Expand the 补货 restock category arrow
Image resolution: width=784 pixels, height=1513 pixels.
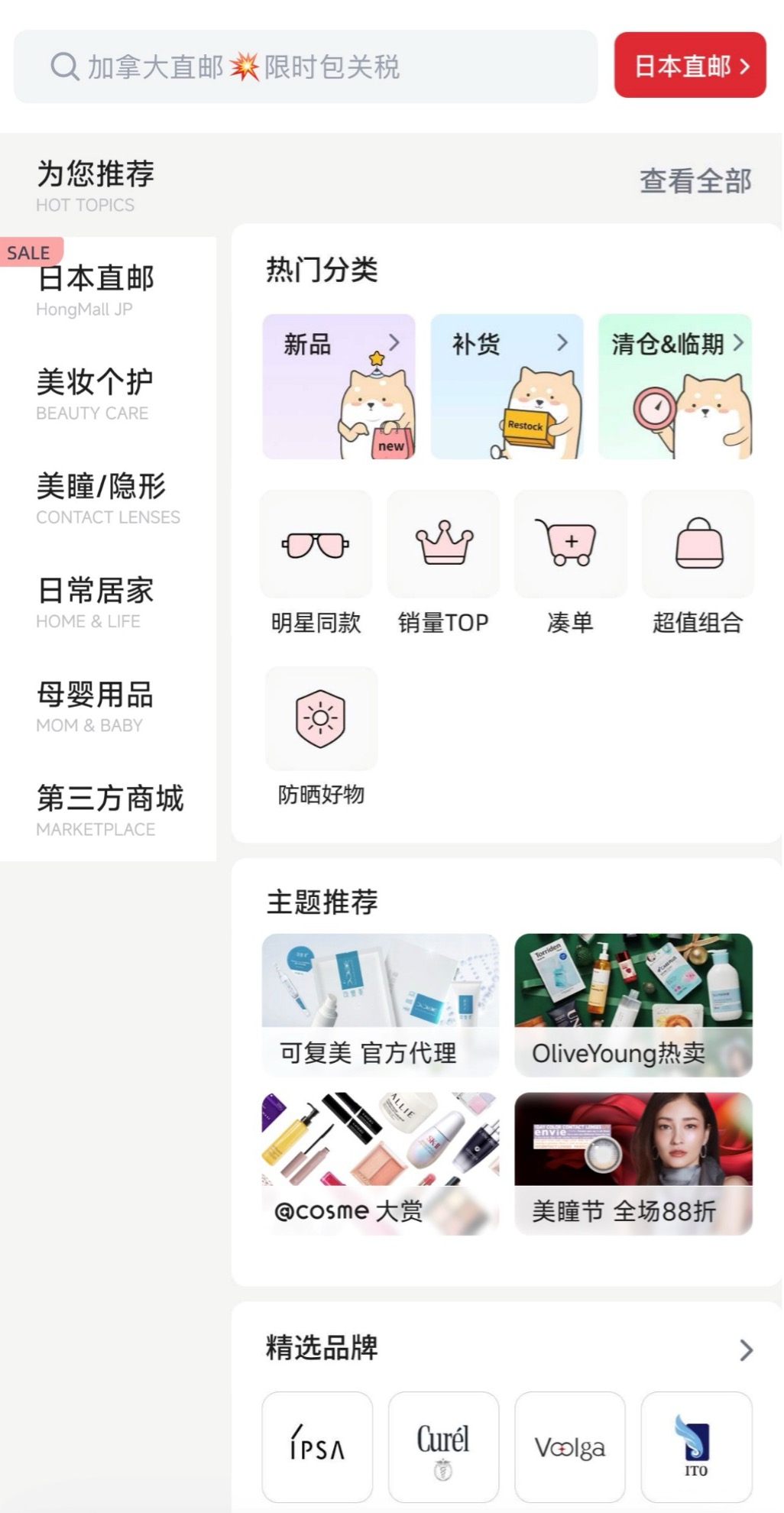[563, 344]
